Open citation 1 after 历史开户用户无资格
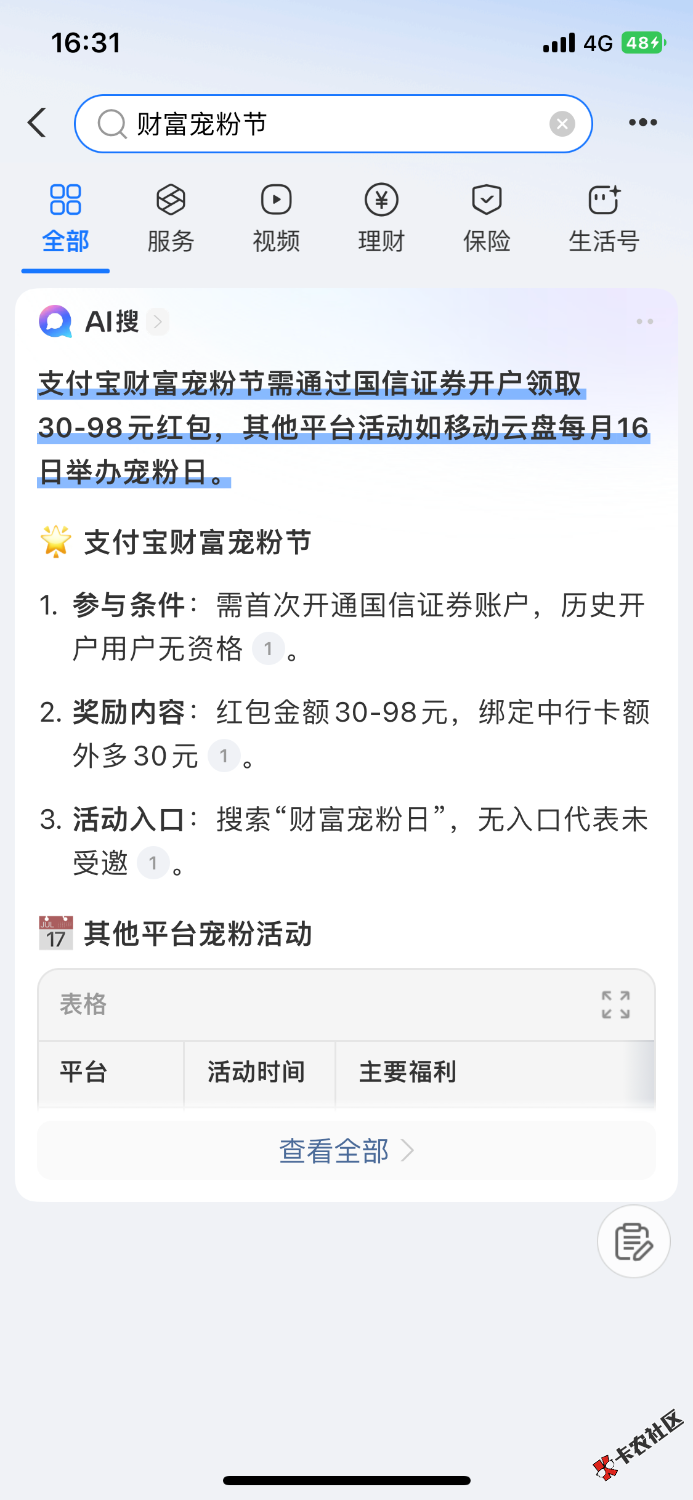 267,650
